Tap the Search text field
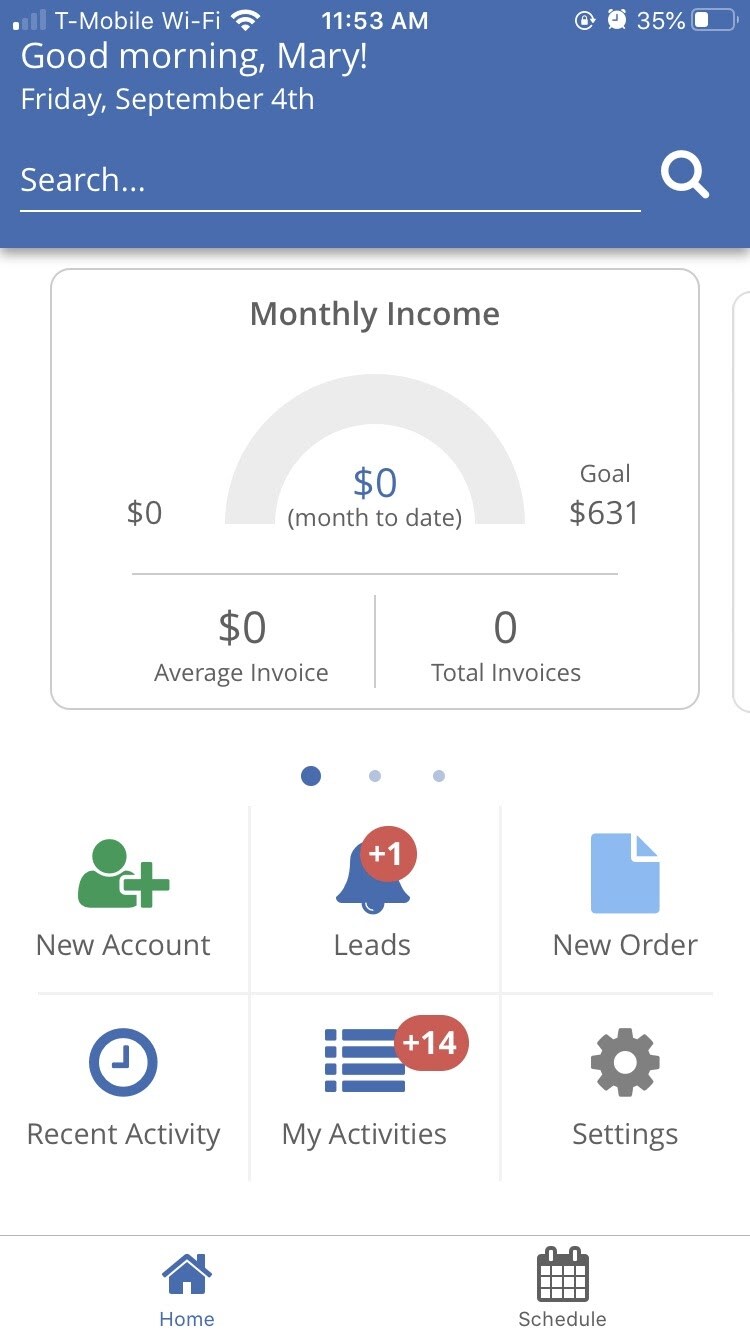This screenshot has width=750, height=1334. tap(330, 181)
